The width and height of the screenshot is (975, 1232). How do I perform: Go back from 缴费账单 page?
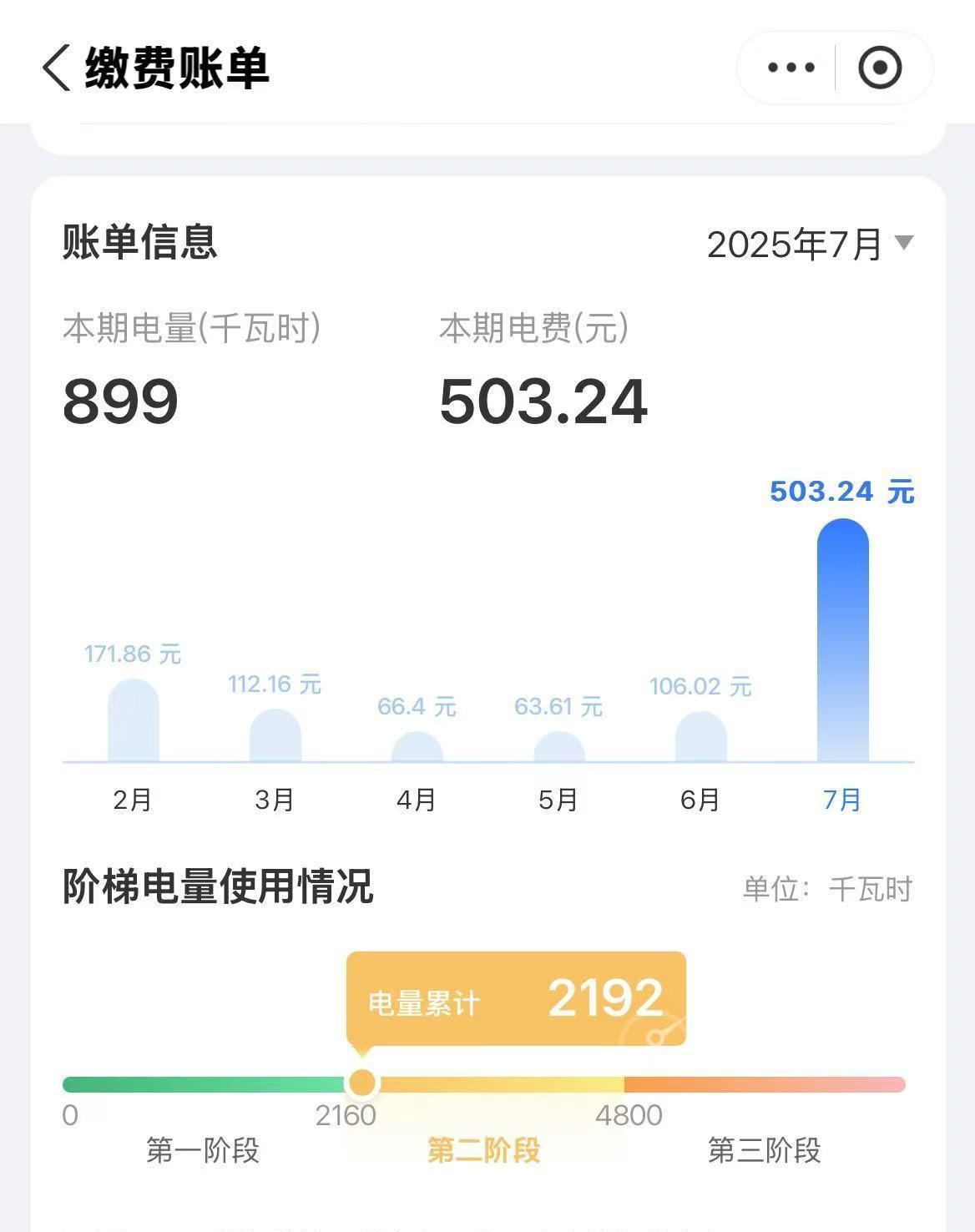tap(57, 68)
